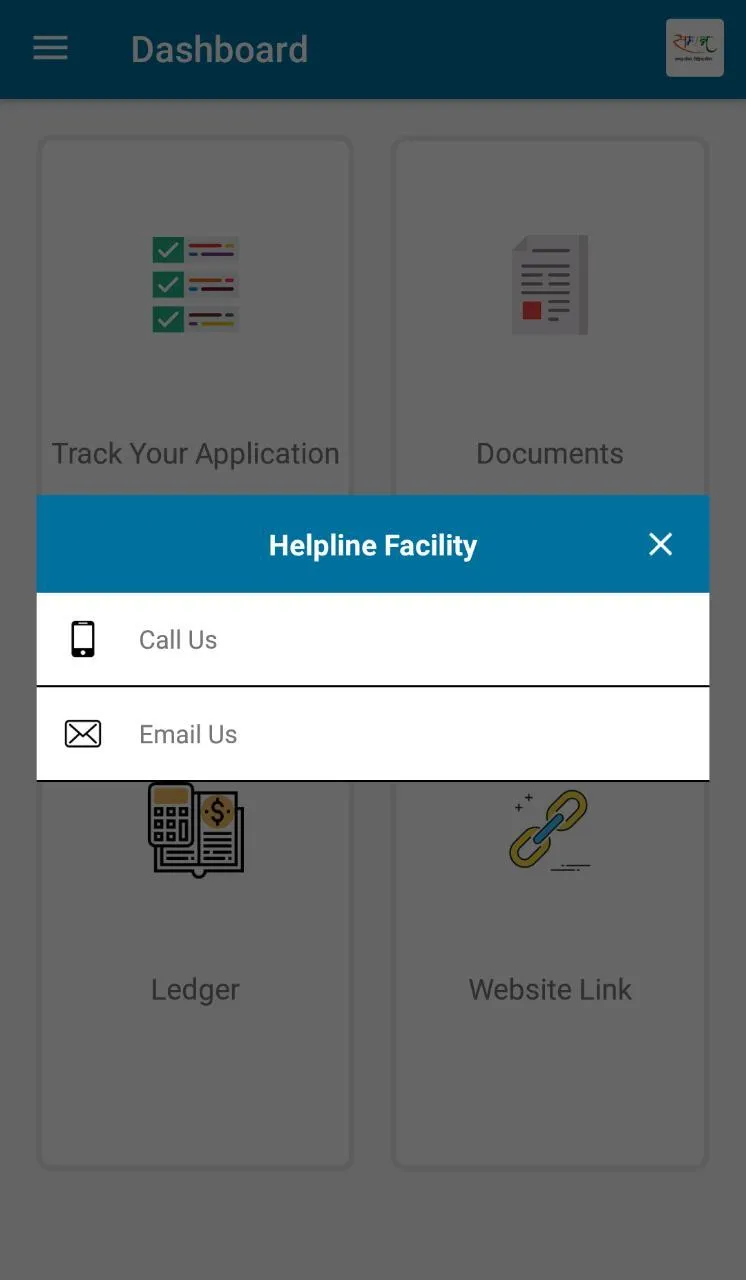Select the calculator icon for Ledger
746x1280 pixels.
[x=196, y=829]
